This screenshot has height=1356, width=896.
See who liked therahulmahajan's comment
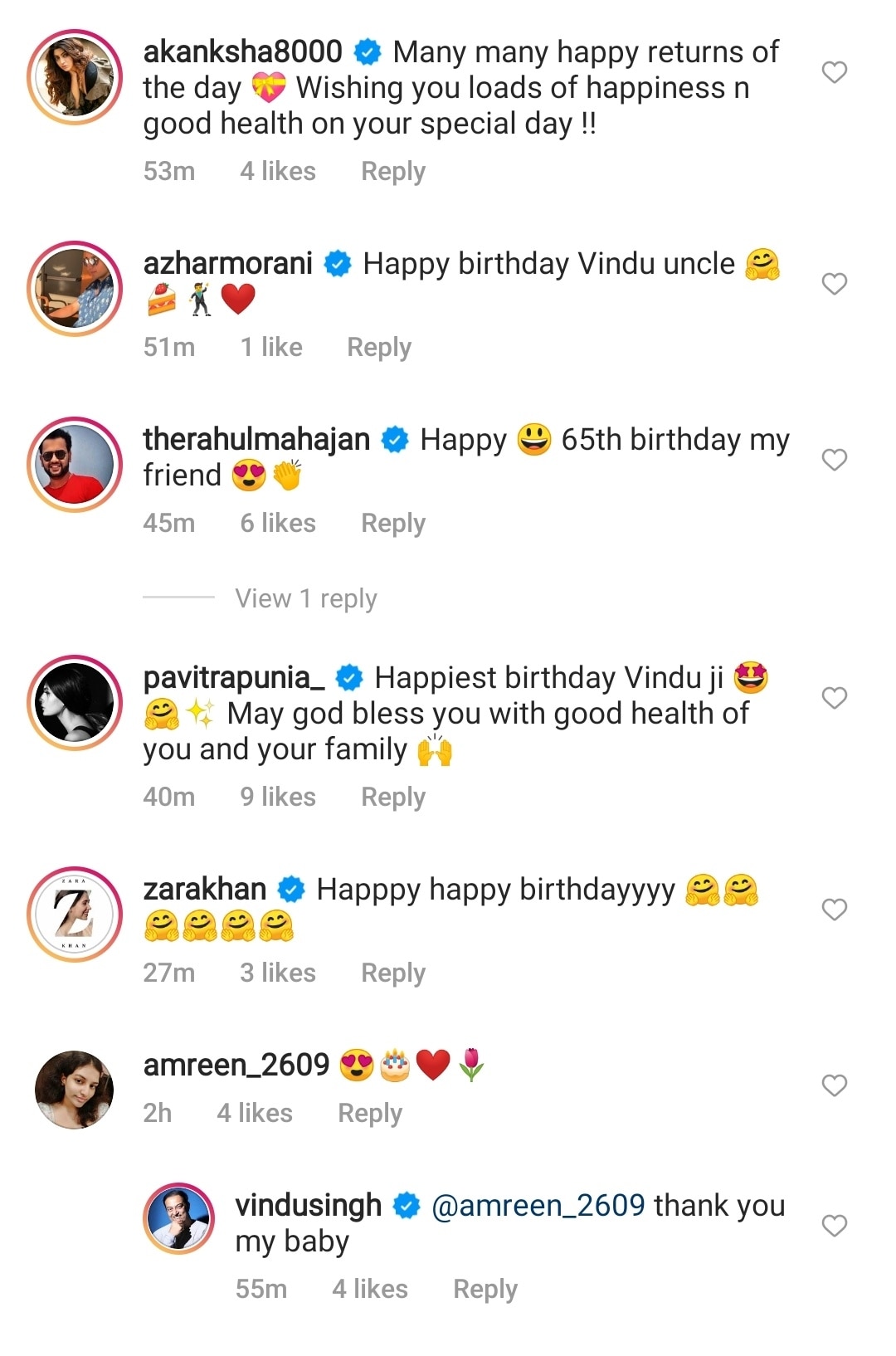(x=277, y=523)
